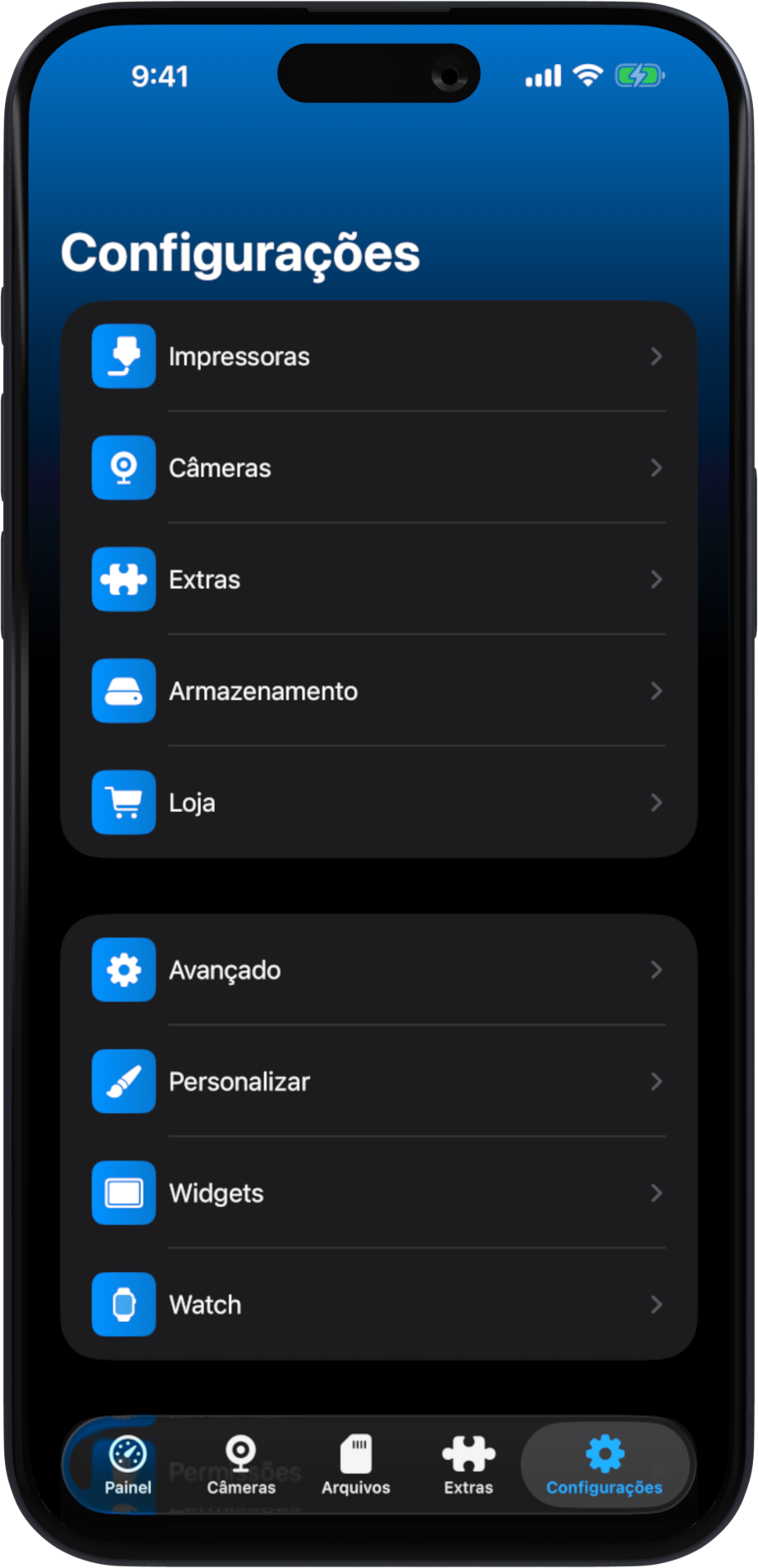Expand the Armazenamento row chevron

click(x=656, y=691)
